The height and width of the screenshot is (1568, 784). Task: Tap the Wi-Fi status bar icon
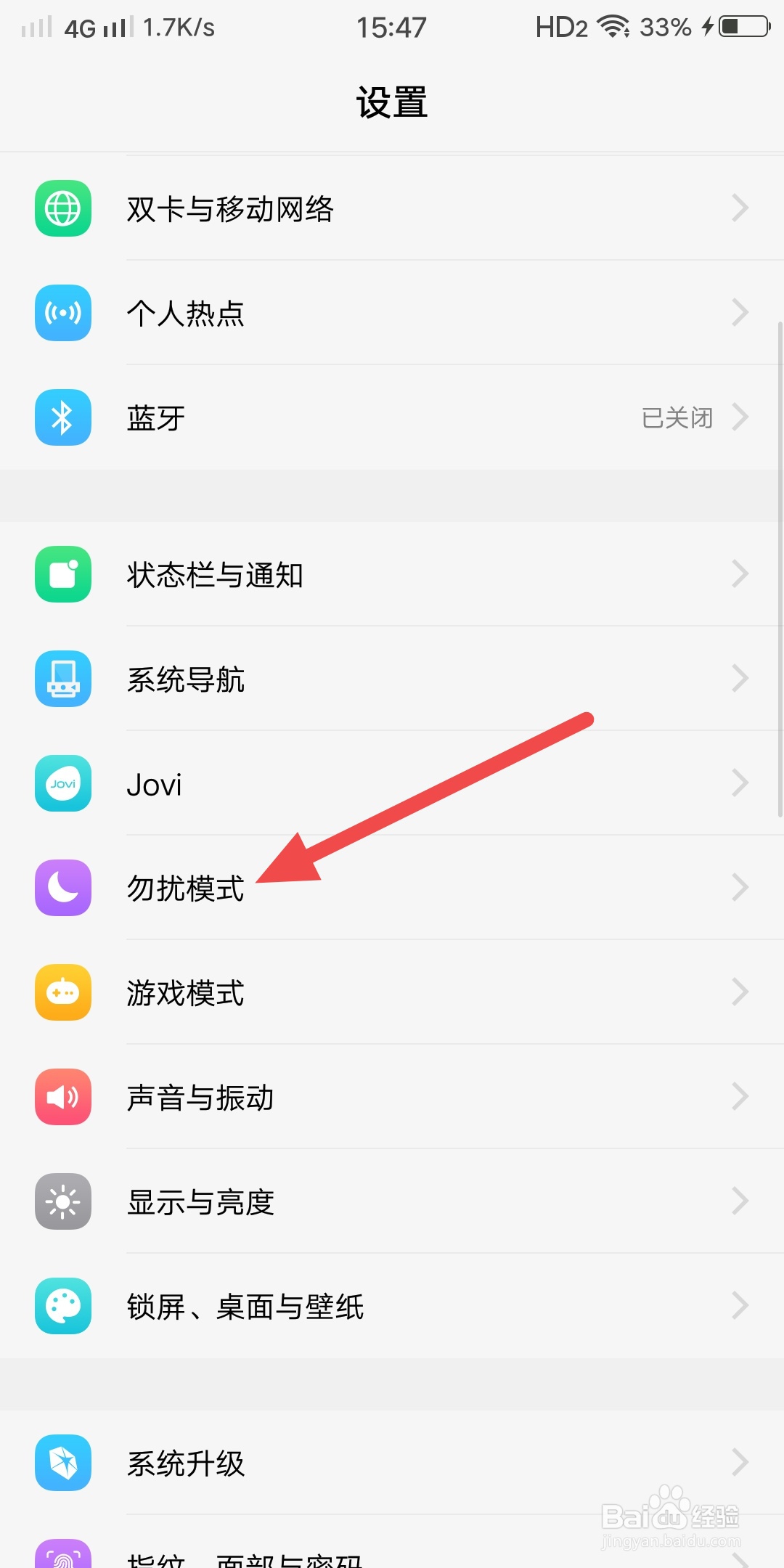pos(613,26)
